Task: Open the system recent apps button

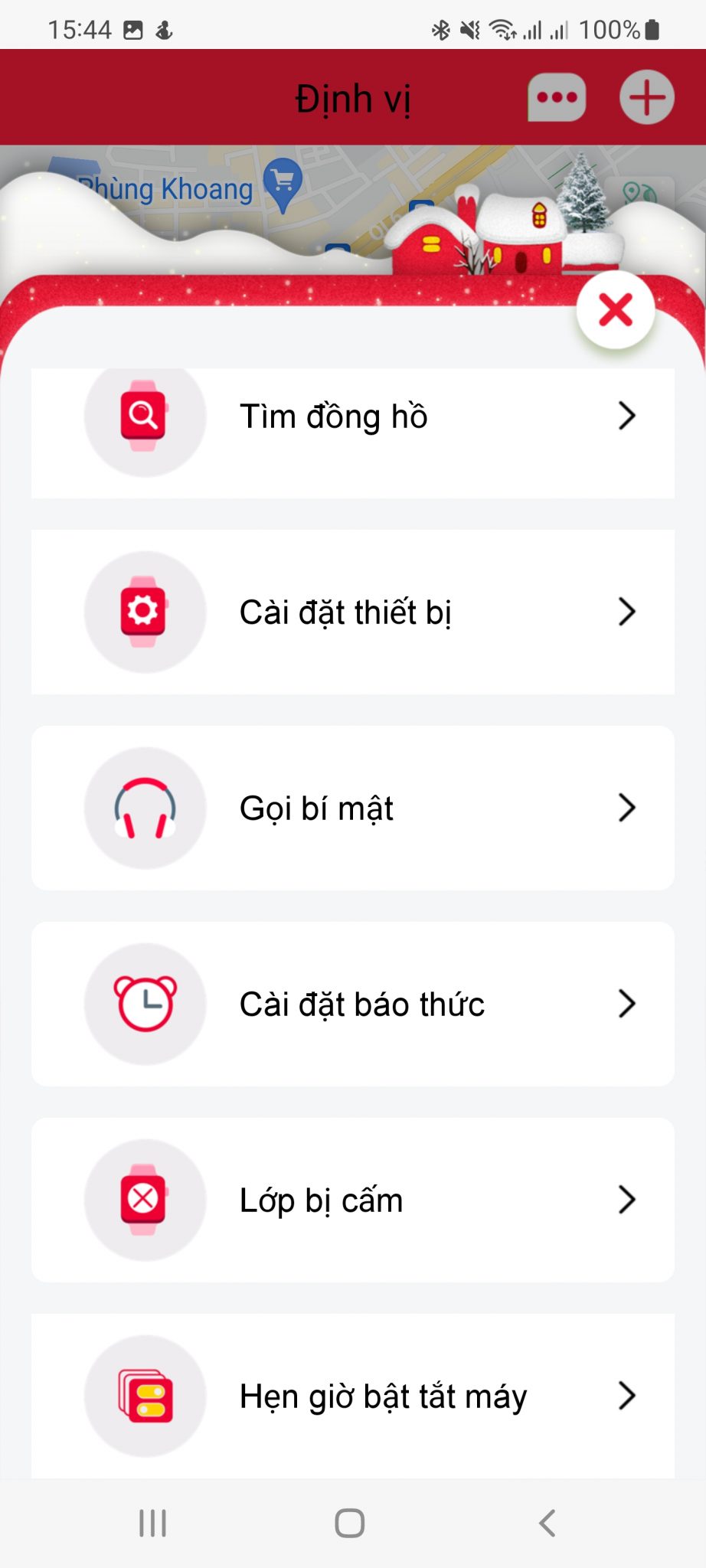Action: tap(153, 1523)
